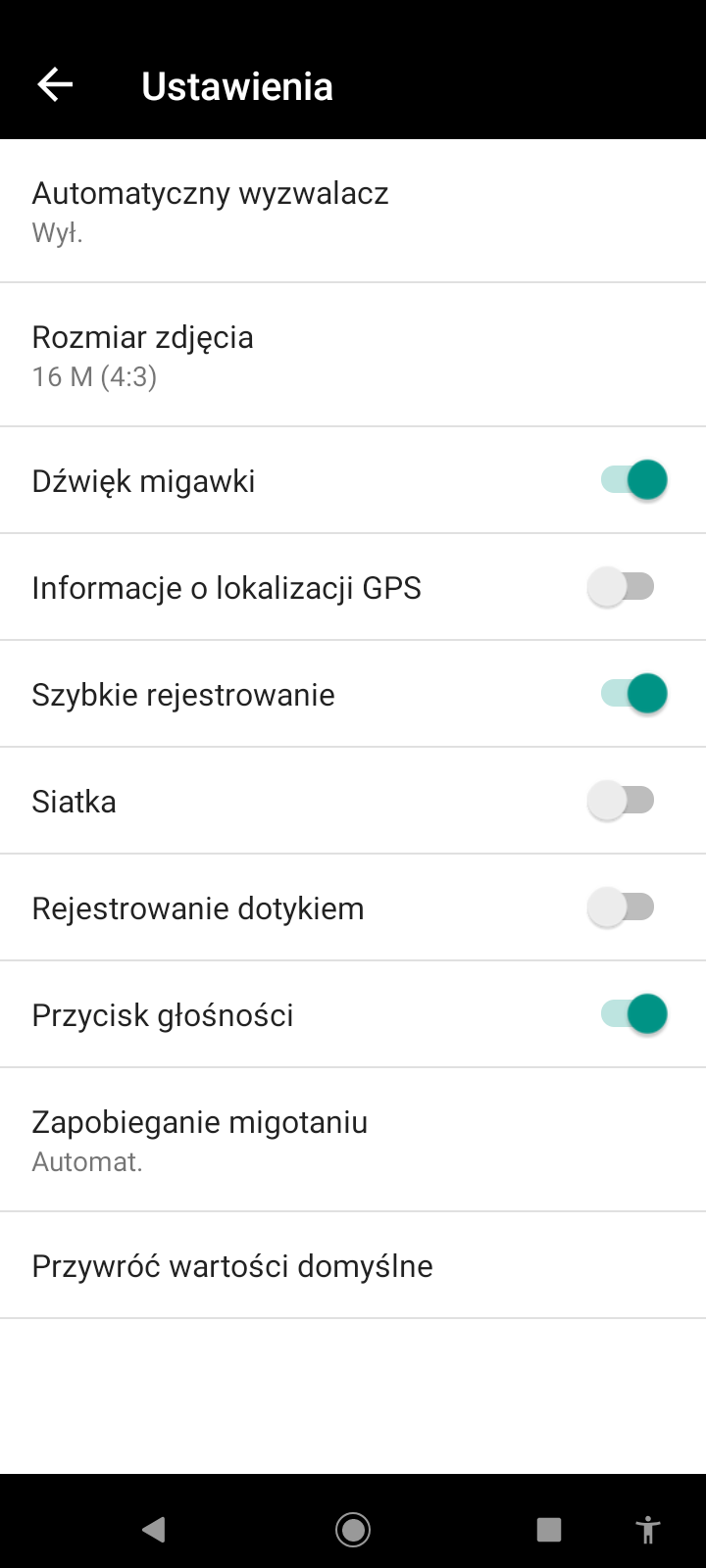Enable Informacje o lokalizacji GPS
Screen dimensions: 706x1568
click(x=622, y=587)
